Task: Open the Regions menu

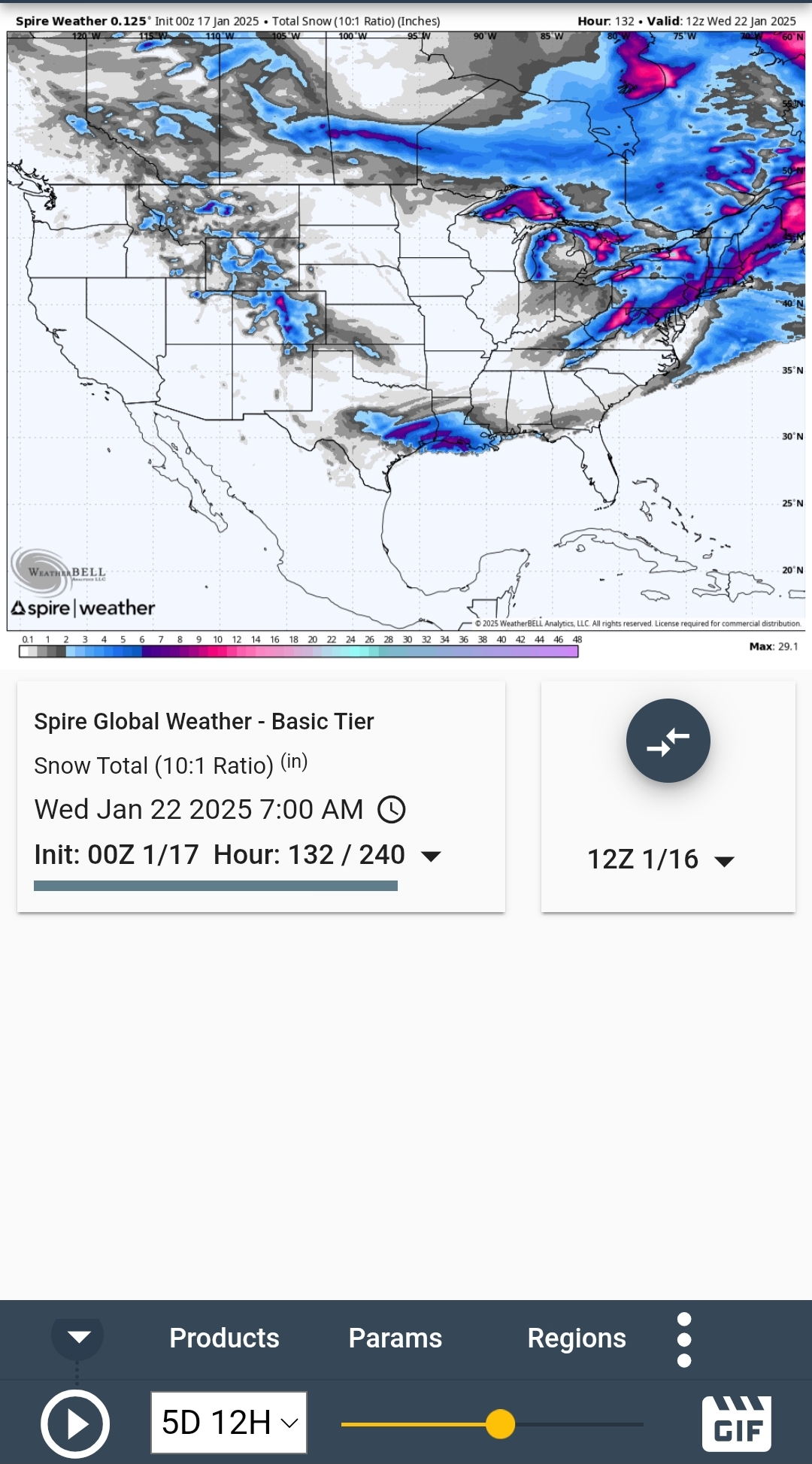Action: [x=577, y=1338]
